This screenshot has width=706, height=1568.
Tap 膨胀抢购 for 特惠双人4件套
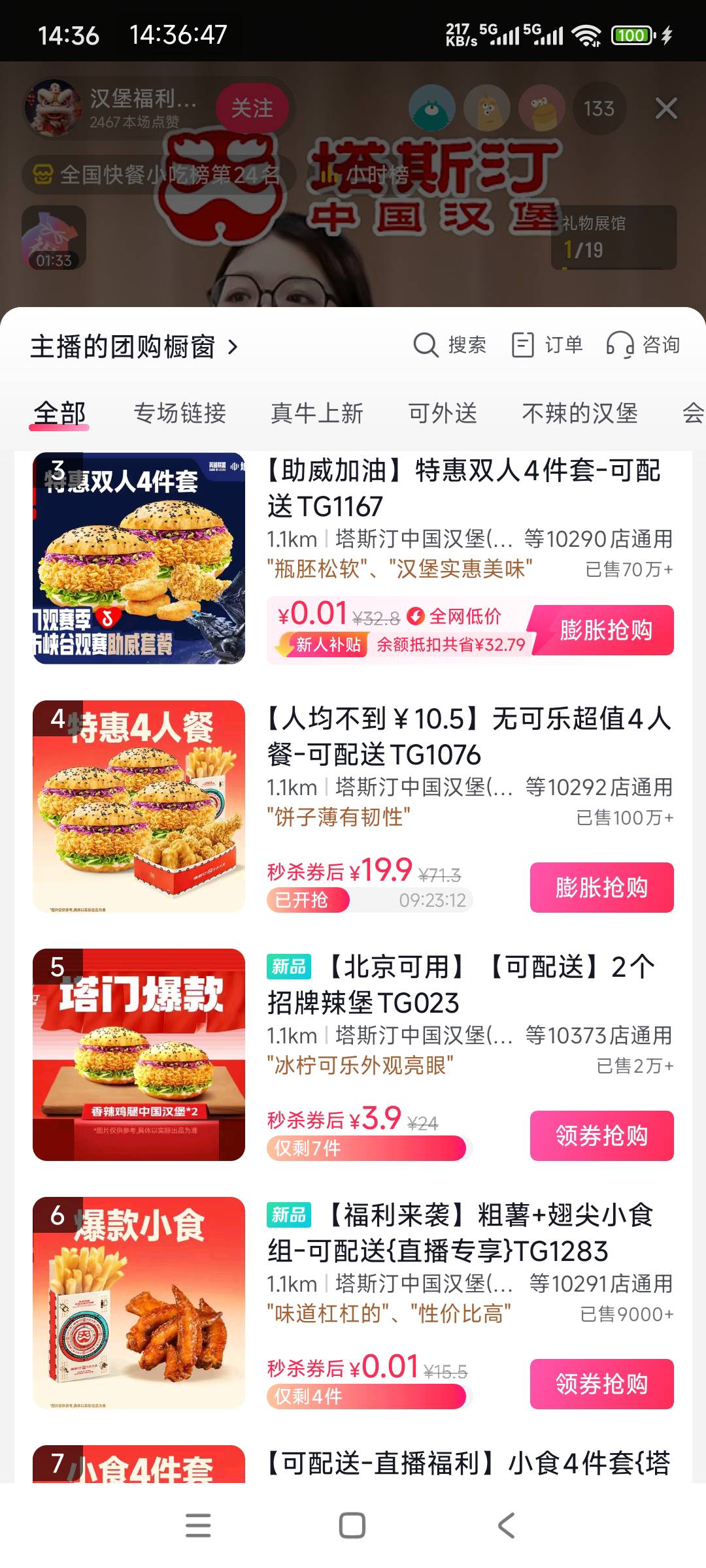tap(605, 630)
